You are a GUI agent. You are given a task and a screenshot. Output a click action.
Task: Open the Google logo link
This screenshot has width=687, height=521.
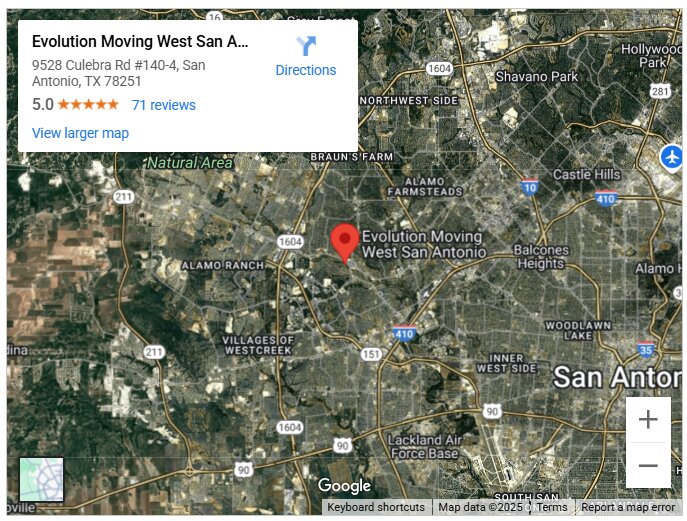click(344, 486)
